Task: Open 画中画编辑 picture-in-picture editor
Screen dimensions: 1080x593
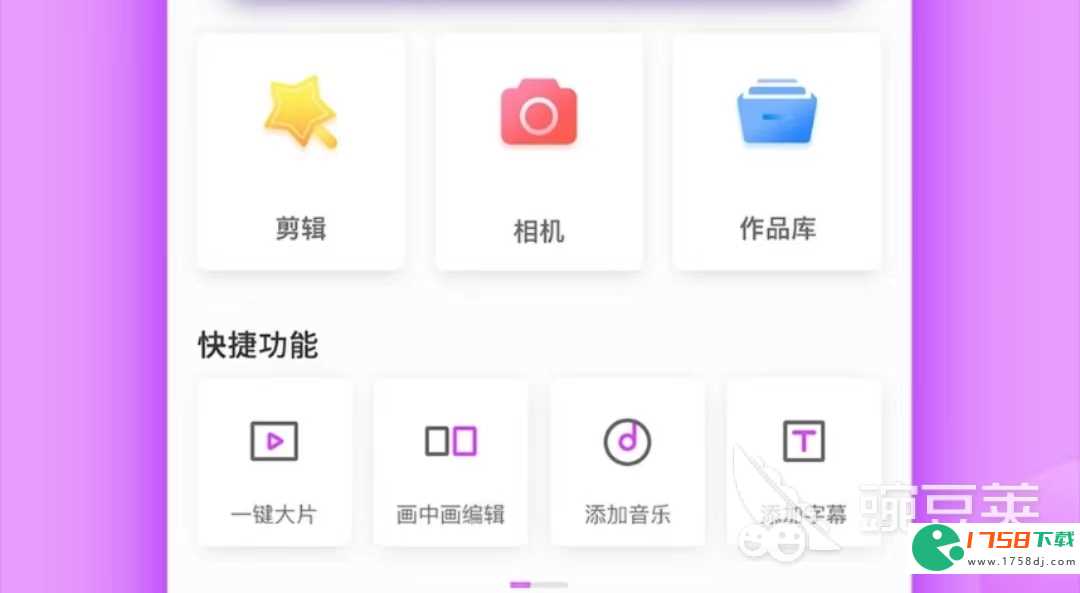Action: (x=450, y=463)
